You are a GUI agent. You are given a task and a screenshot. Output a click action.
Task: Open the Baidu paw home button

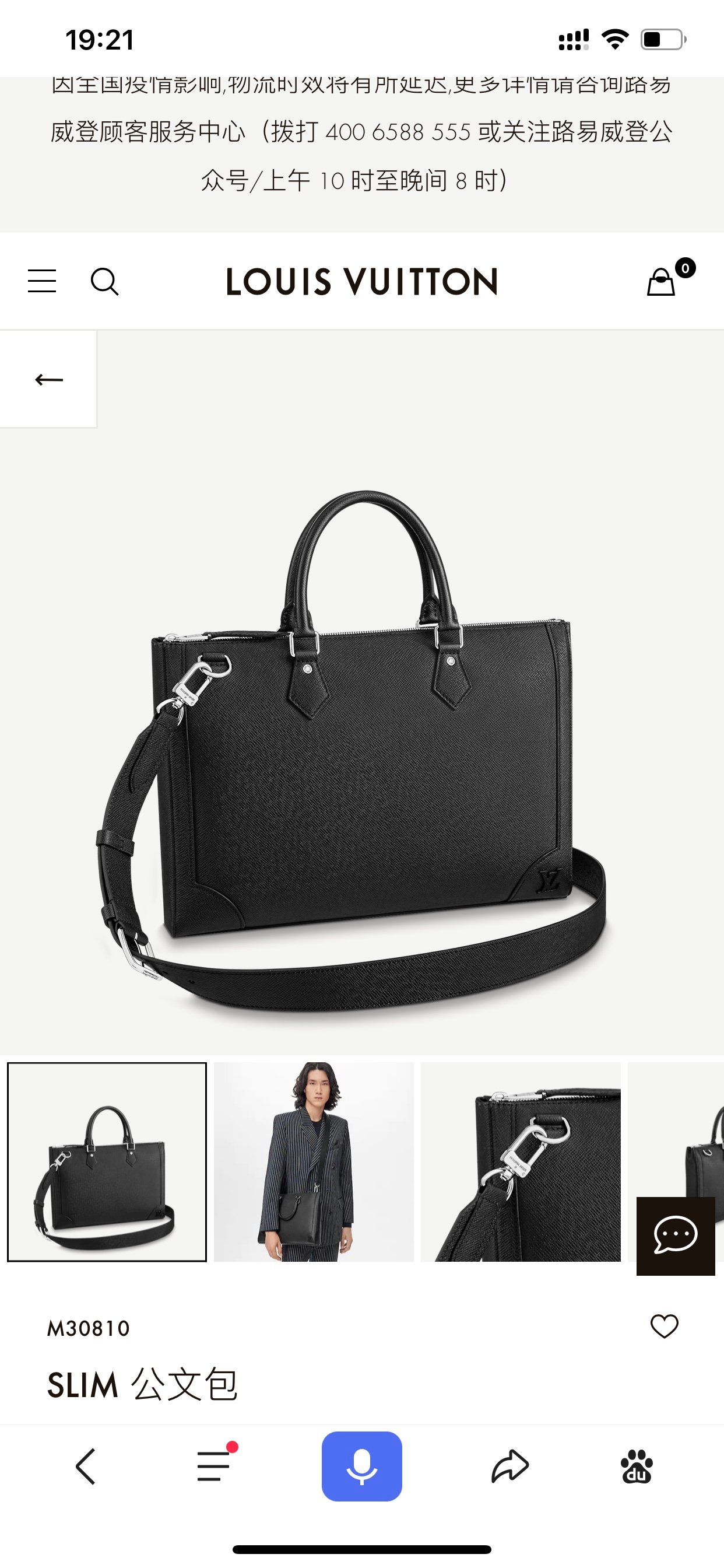(637, 1466)
